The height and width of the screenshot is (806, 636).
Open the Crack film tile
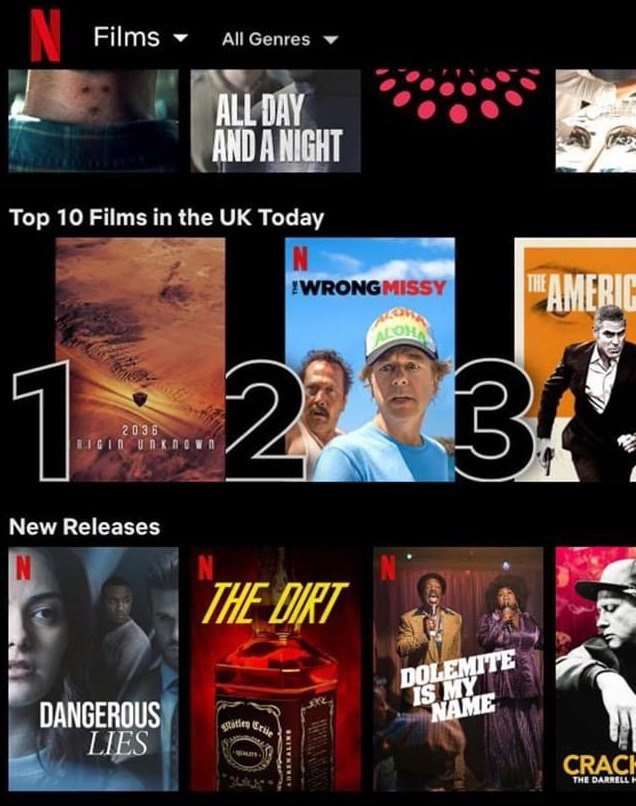(596, 668)
